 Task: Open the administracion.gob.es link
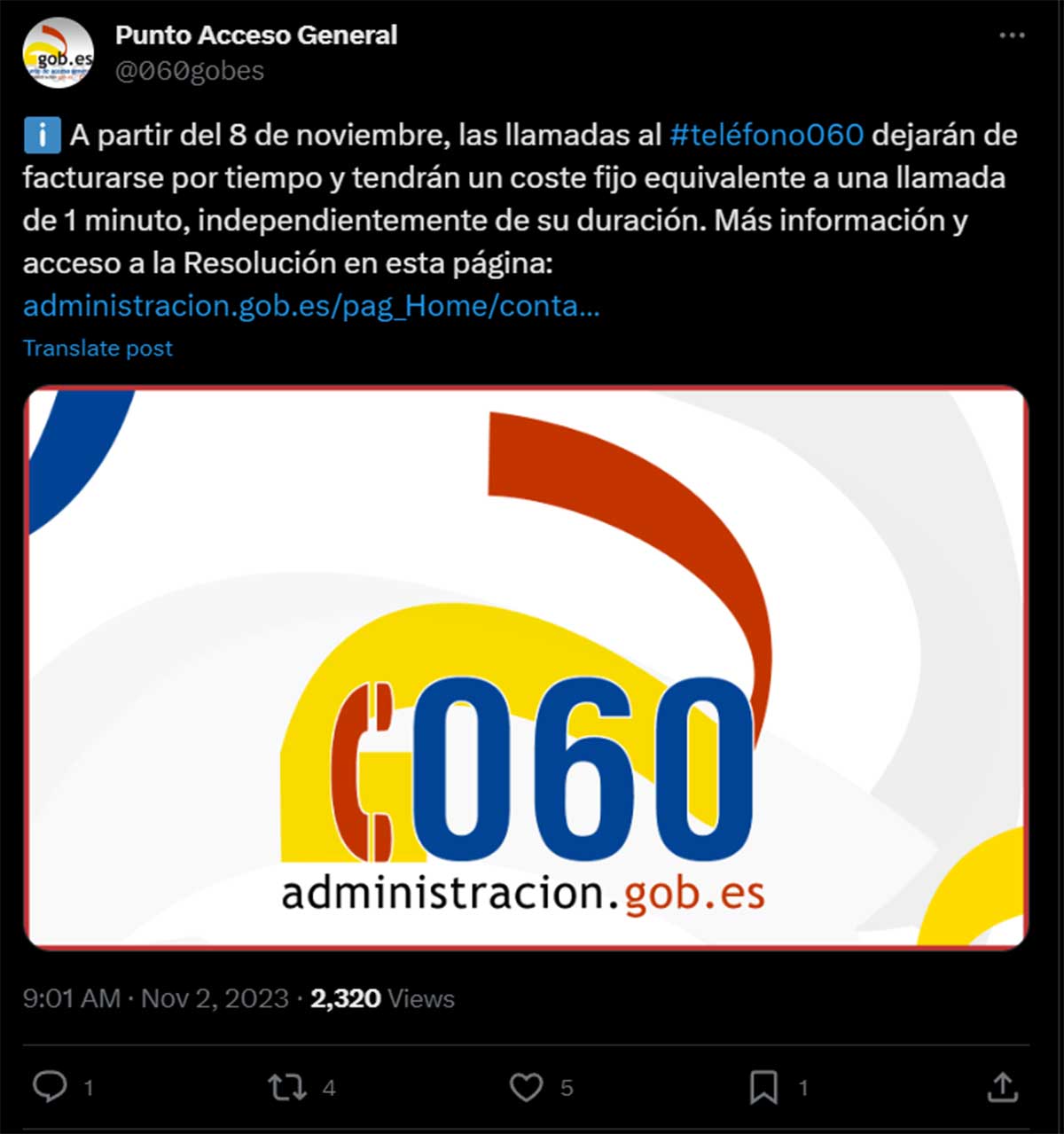[311, 306]
